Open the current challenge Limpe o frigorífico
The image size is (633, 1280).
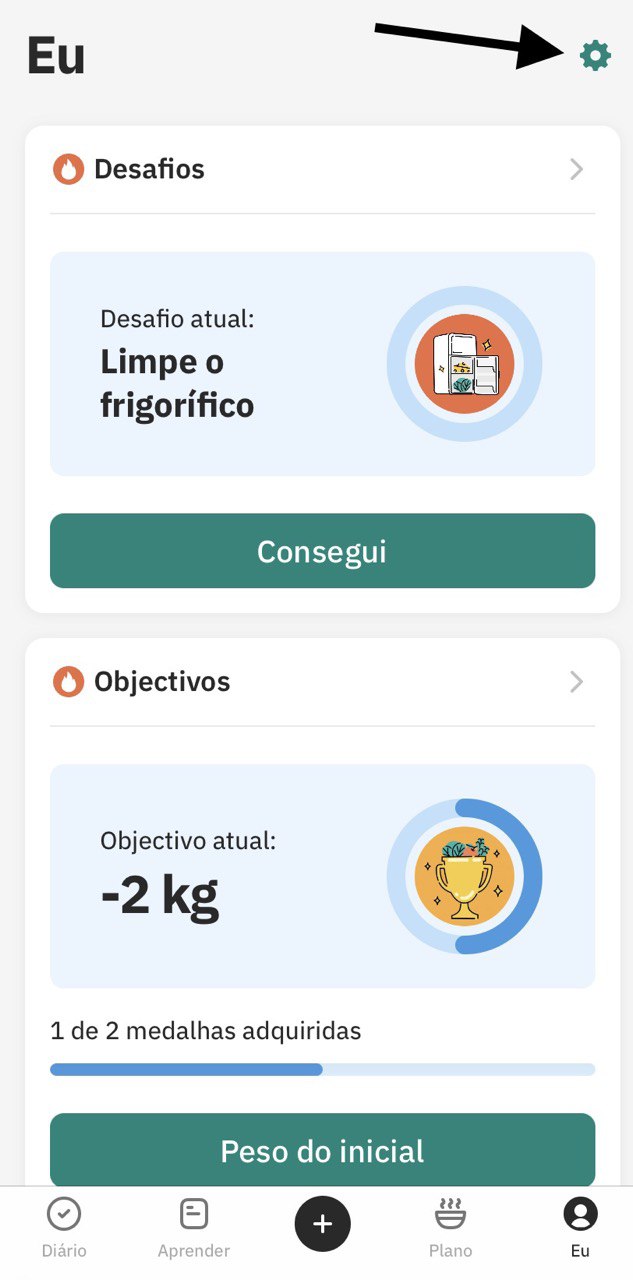(322, 364)
